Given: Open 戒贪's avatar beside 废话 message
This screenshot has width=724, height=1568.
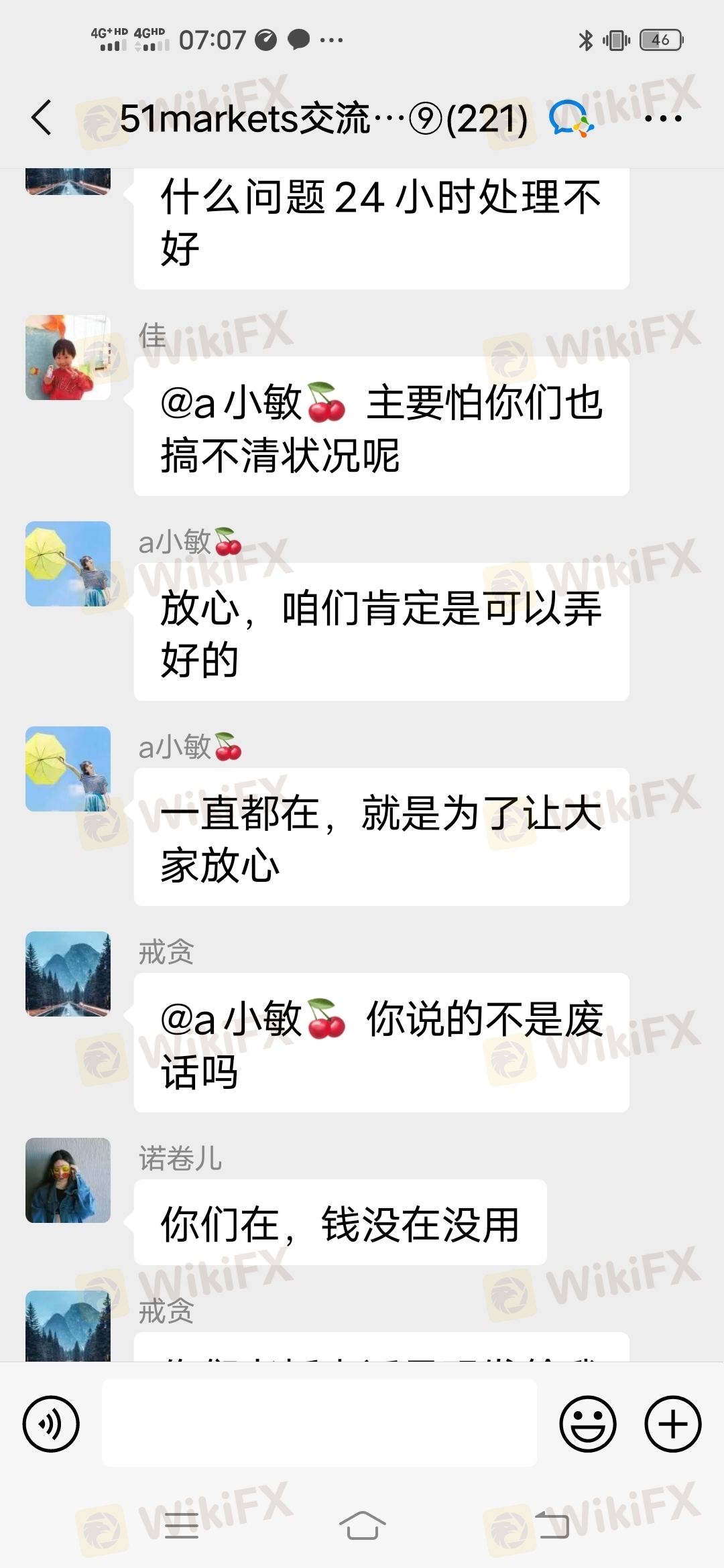Looking at the screenshot, I should coord(68,974).
